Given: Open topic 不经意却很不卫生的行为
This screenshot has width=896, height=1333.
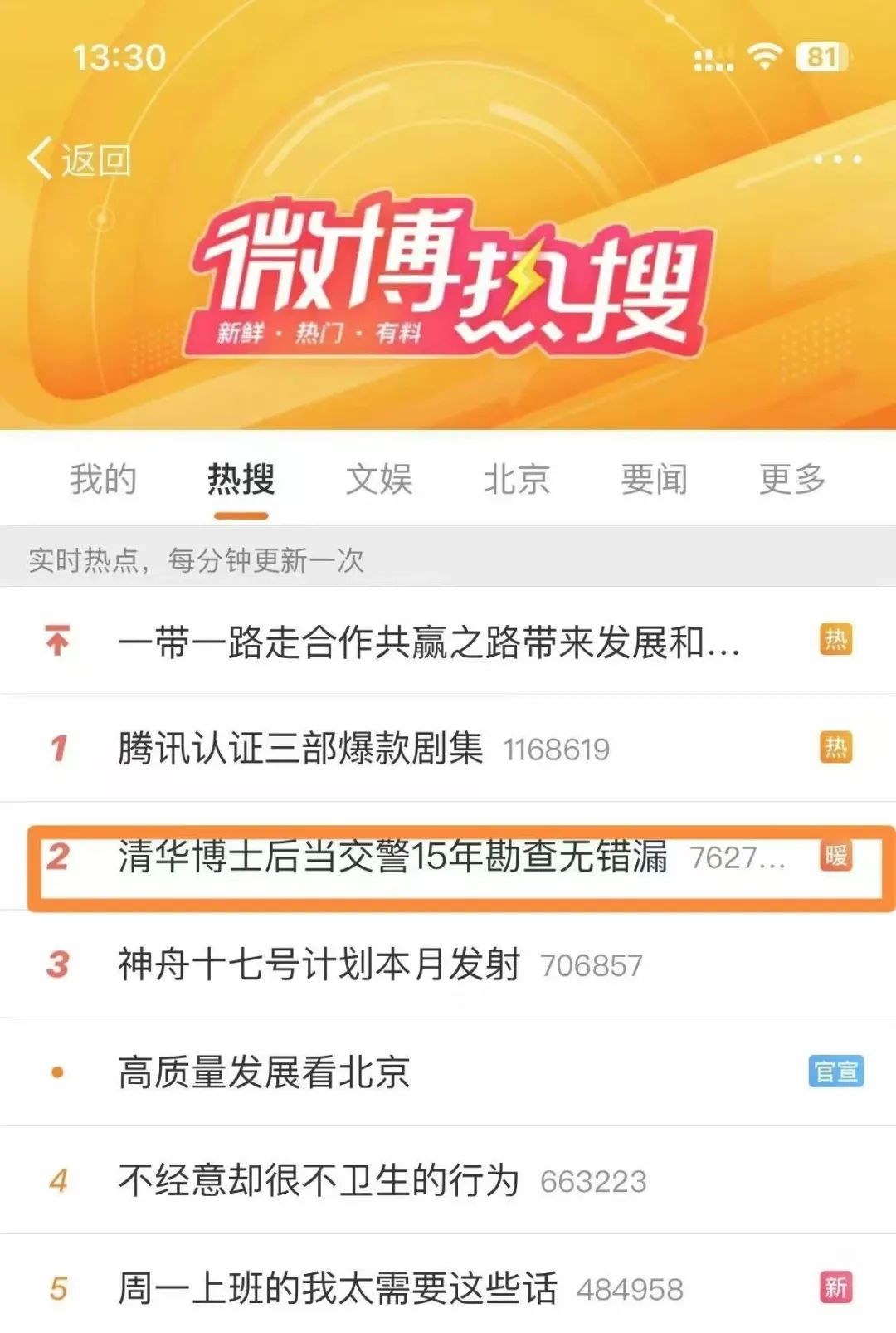Looking at the screenshot, I should click(319, 1180).
